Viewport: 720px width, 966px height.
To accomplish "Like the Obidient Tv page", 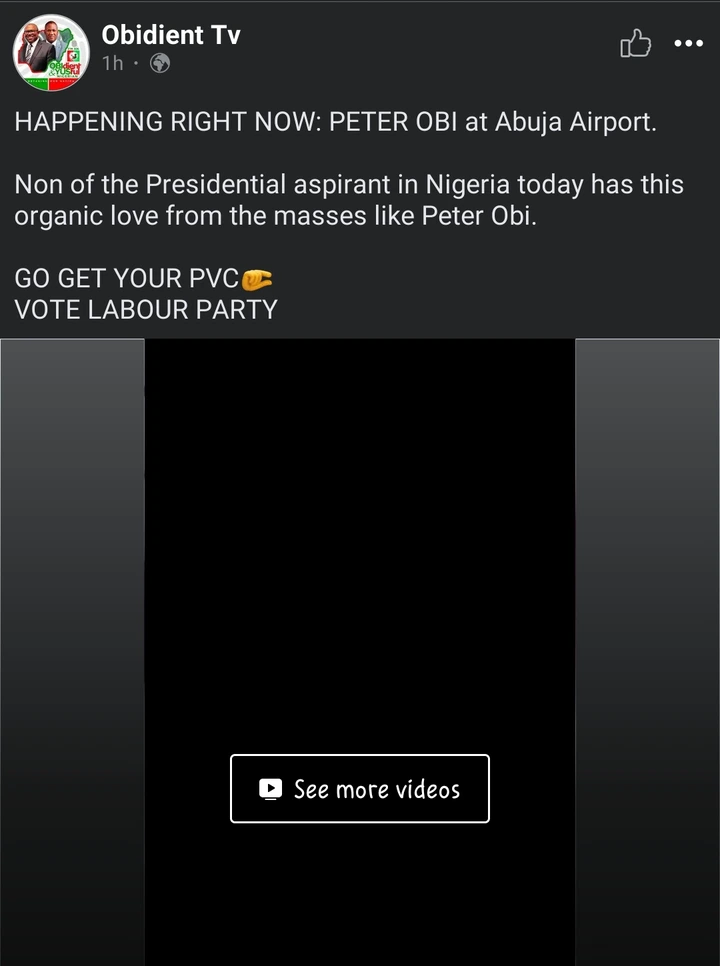I will pyautogui.click(x=636, y=44).
